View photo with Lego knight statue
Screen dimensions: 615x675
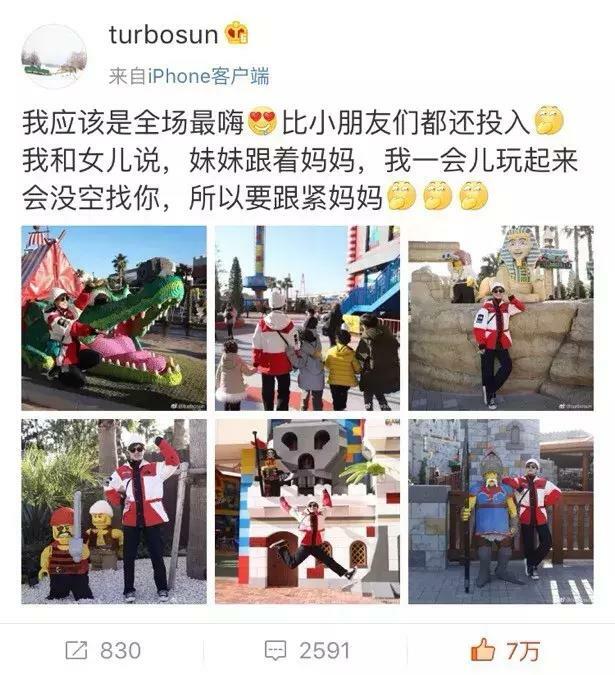click(x=500, y=510)
